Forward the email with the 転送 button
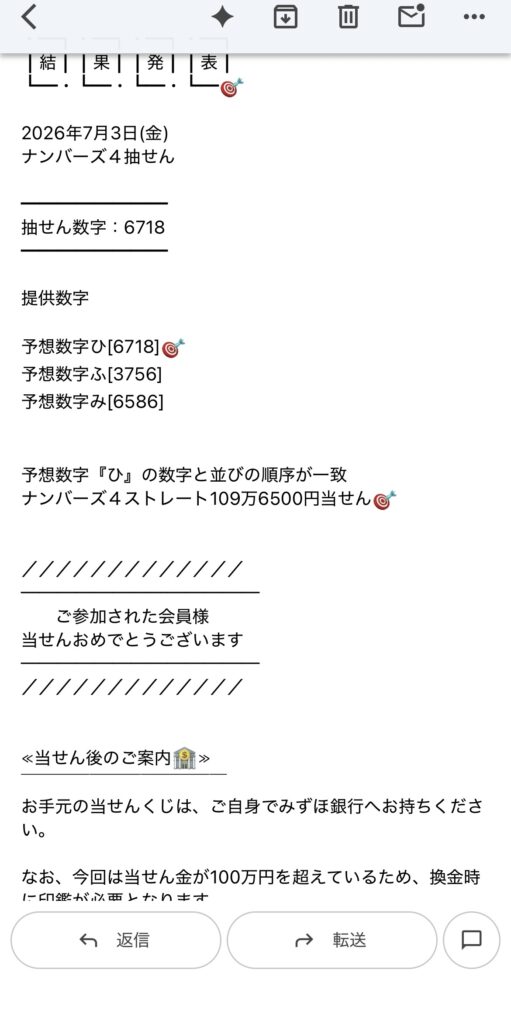The width and height of the screenshot is (511, 1024). [332, 940]
